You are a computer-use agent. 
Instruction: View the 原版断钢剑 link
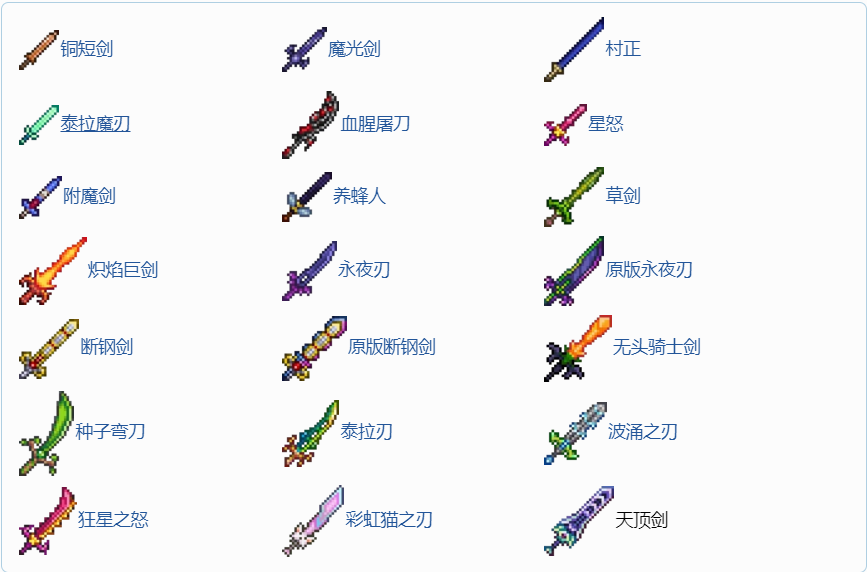[x=391, y=347]
